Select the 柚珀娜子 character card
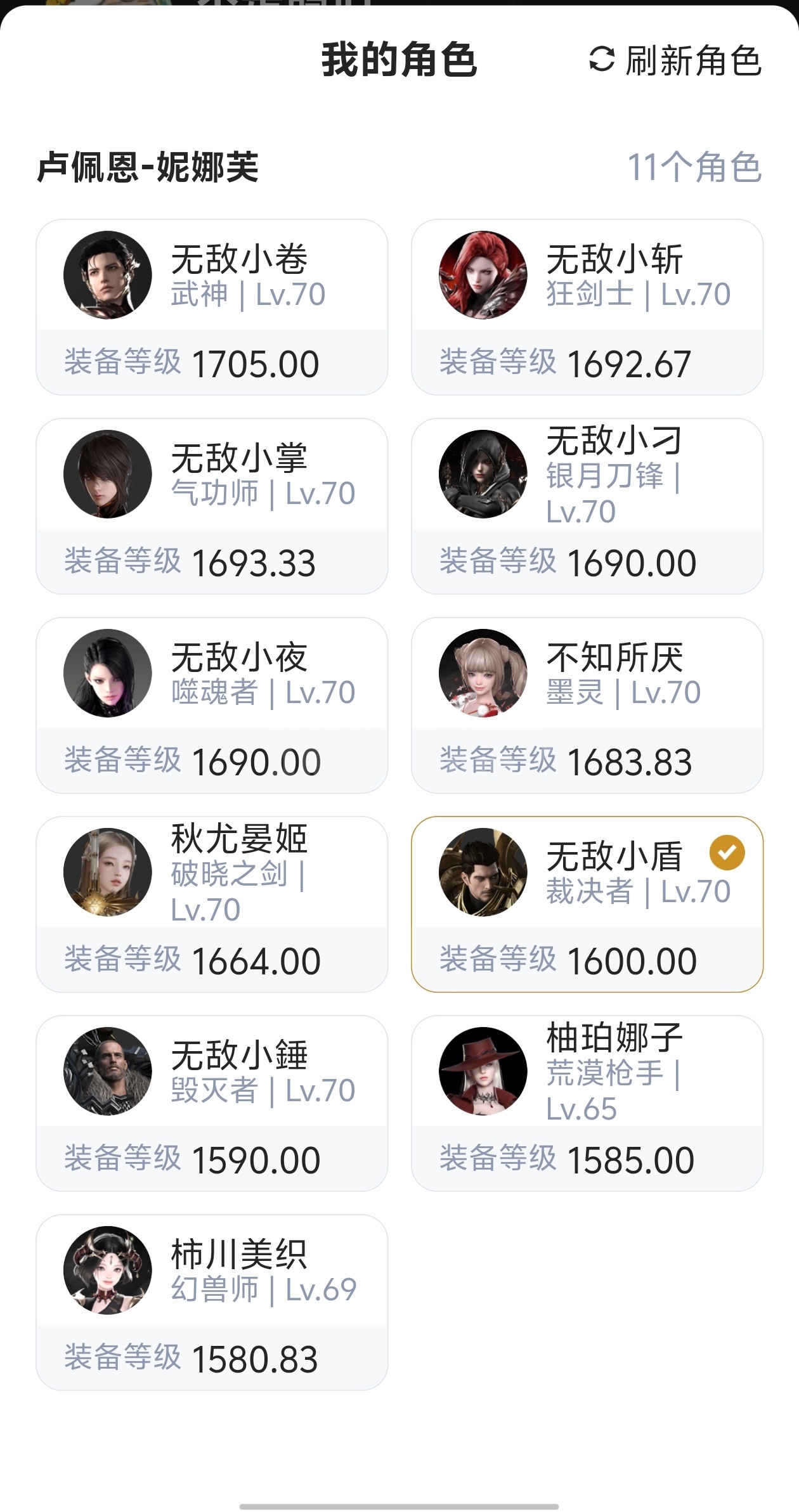This screenshot has height=1512, width=799. [587, 1103]
